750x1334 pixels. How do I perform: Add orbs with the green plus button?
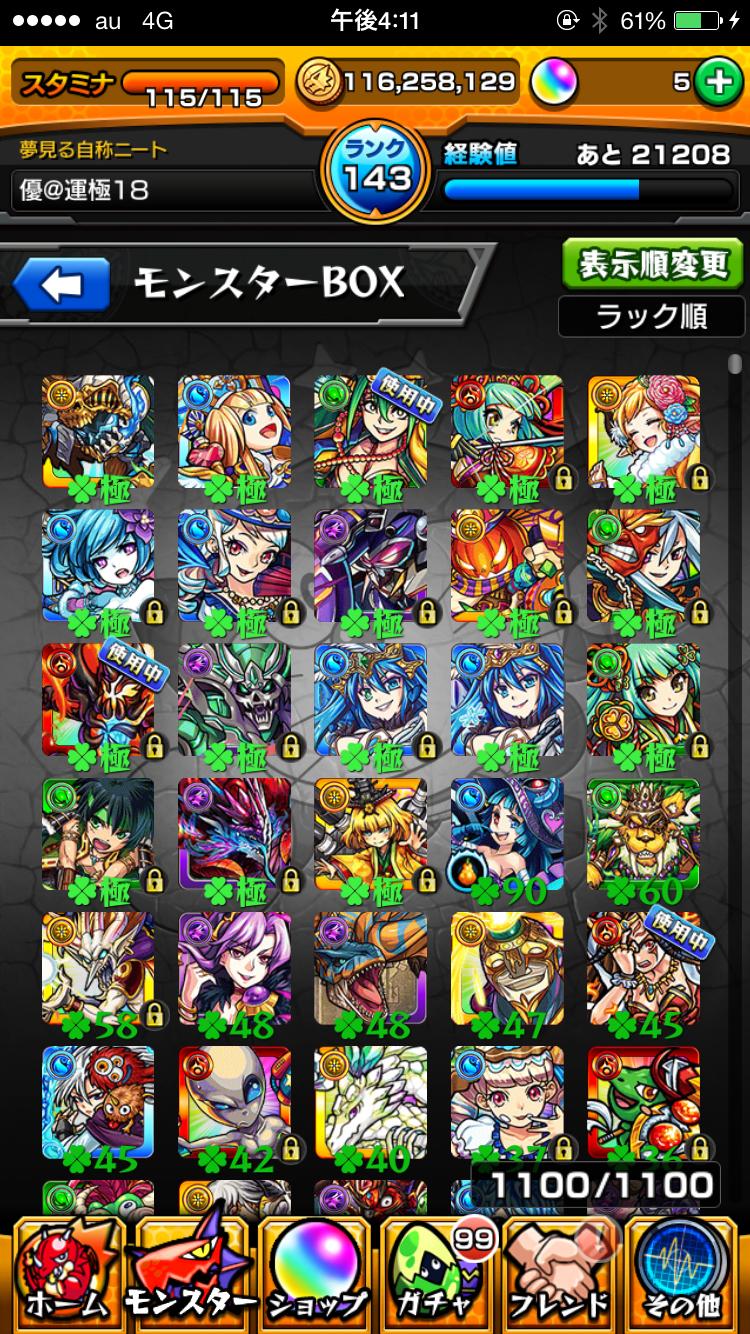pos(717,83)
